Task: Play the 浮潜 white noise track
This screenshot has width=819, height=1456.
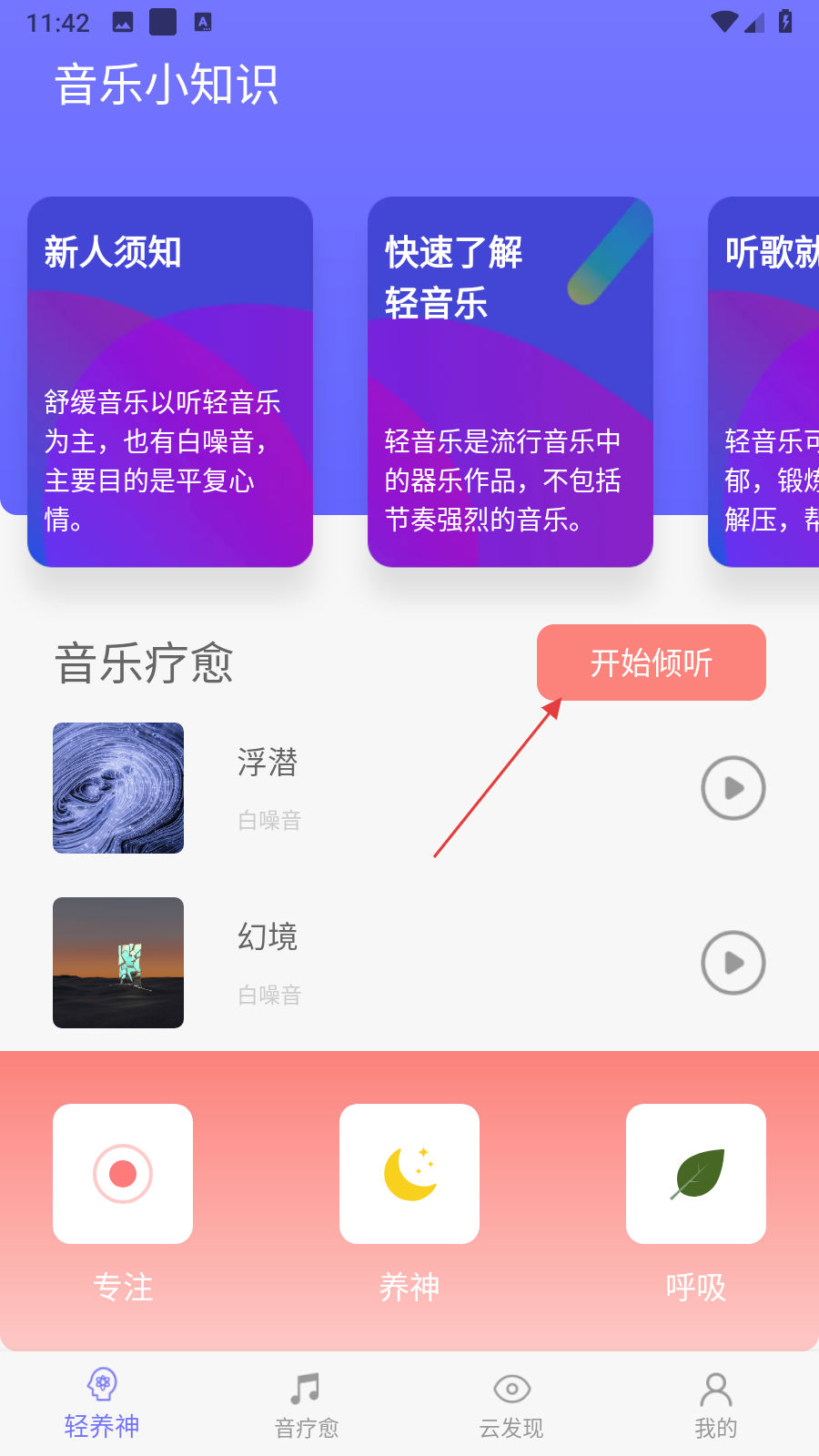Action: pyautogui.click(x=733, y=788)
